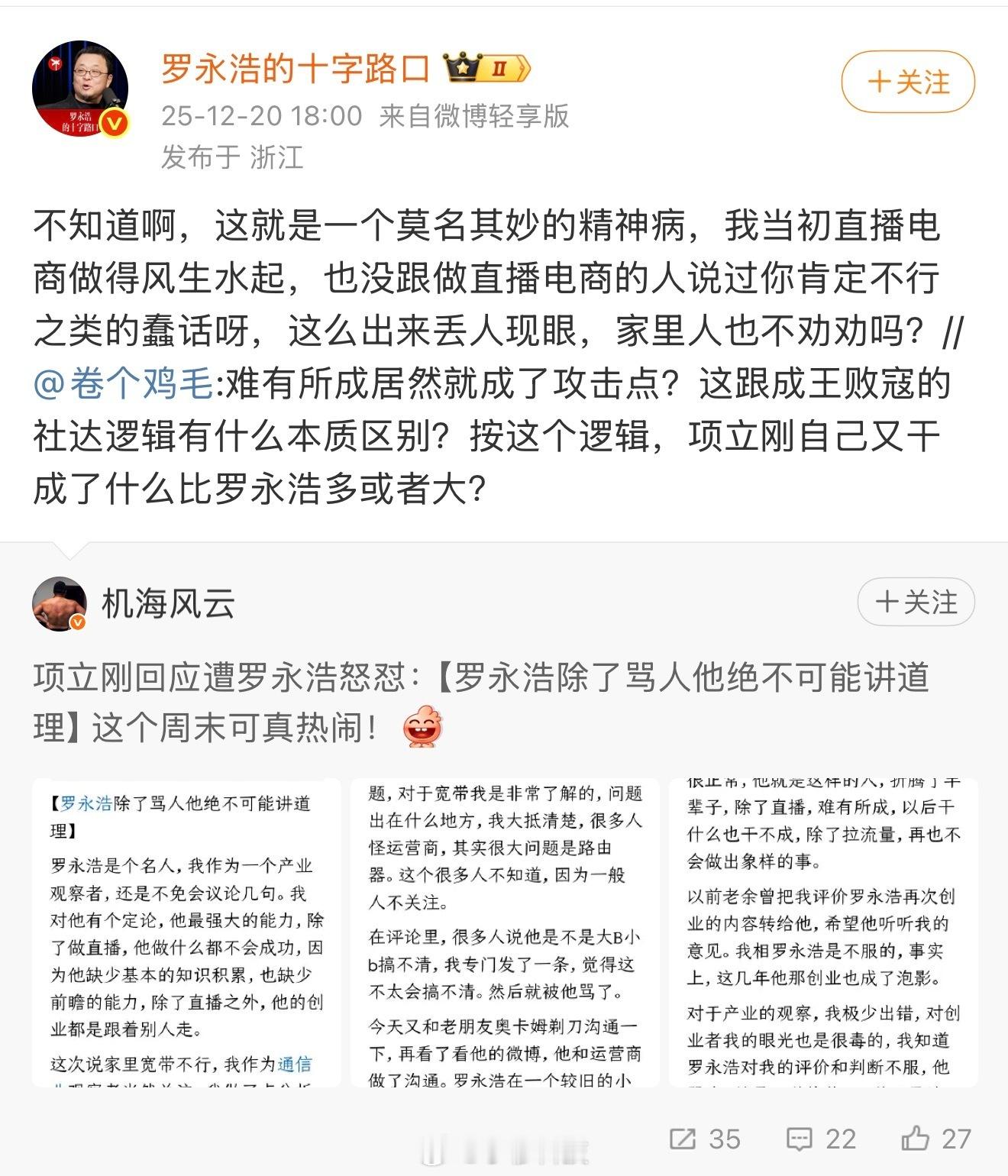Image resolution: width=1008 pixels, height=1176 pixels.
Task: Click the 发布于 浙江 location label
Action: pyautogui.click(x=231, y=153)
